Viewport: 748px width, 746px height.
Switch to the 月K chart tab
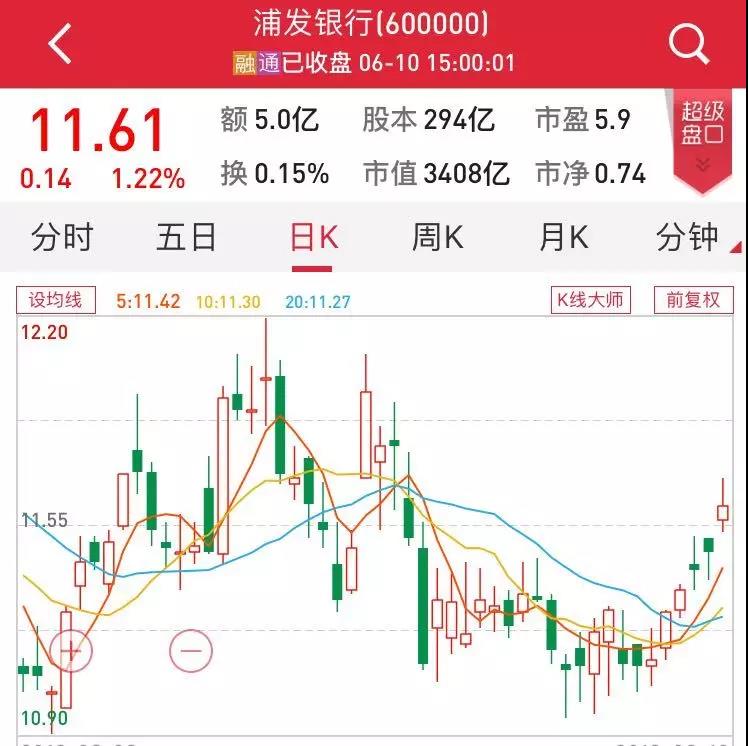[x=564, y=238]
